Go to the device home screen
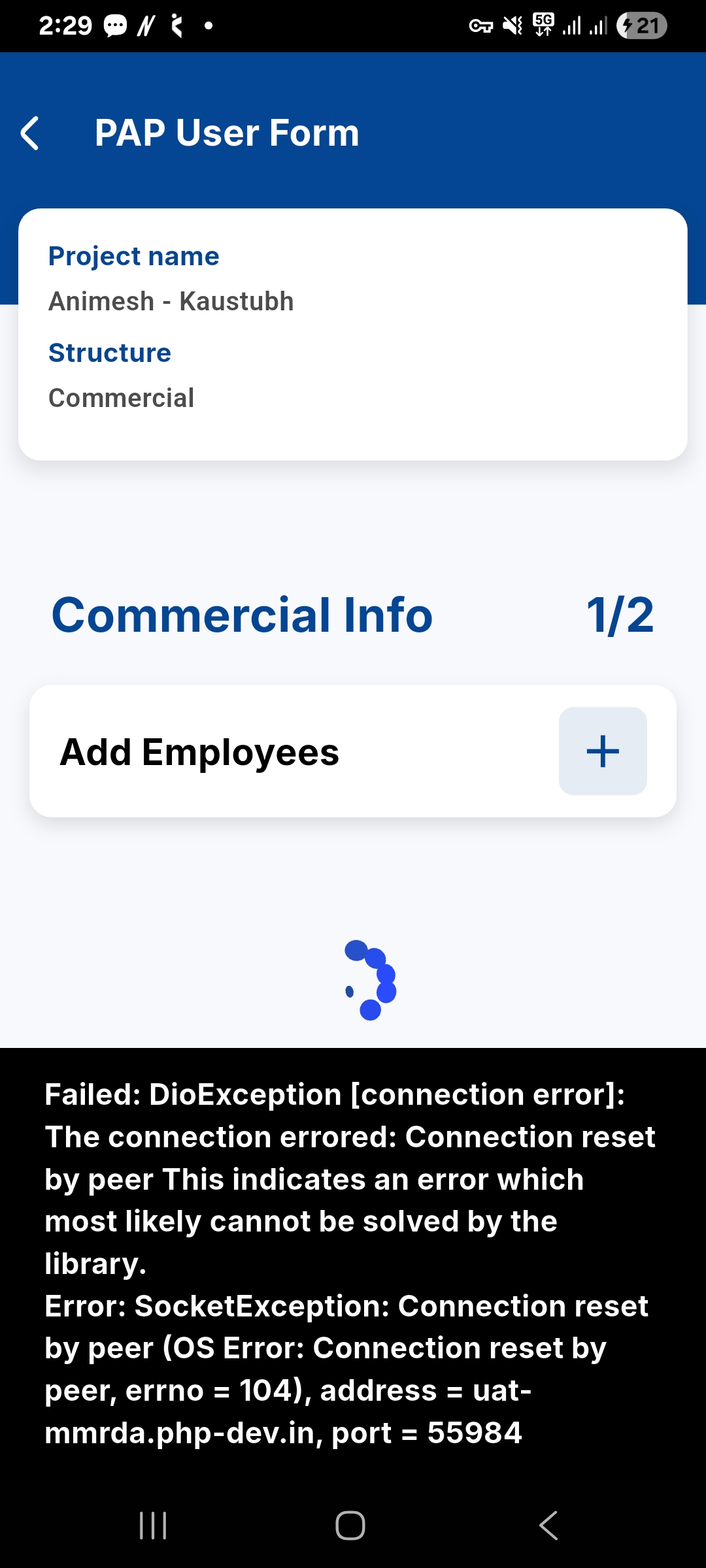Screen dimensions: 706x1568 tap(350, 1526)
